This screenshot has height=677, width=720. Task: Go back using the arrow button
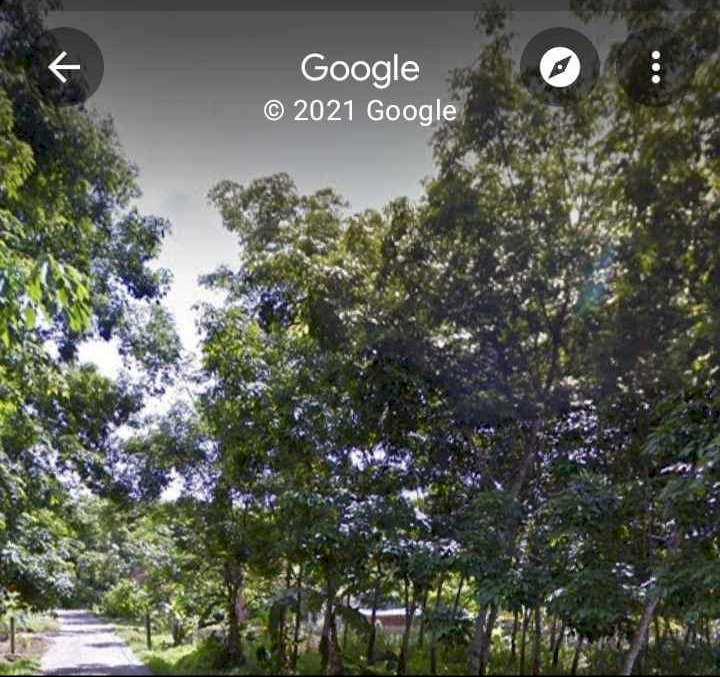[64, 67]
